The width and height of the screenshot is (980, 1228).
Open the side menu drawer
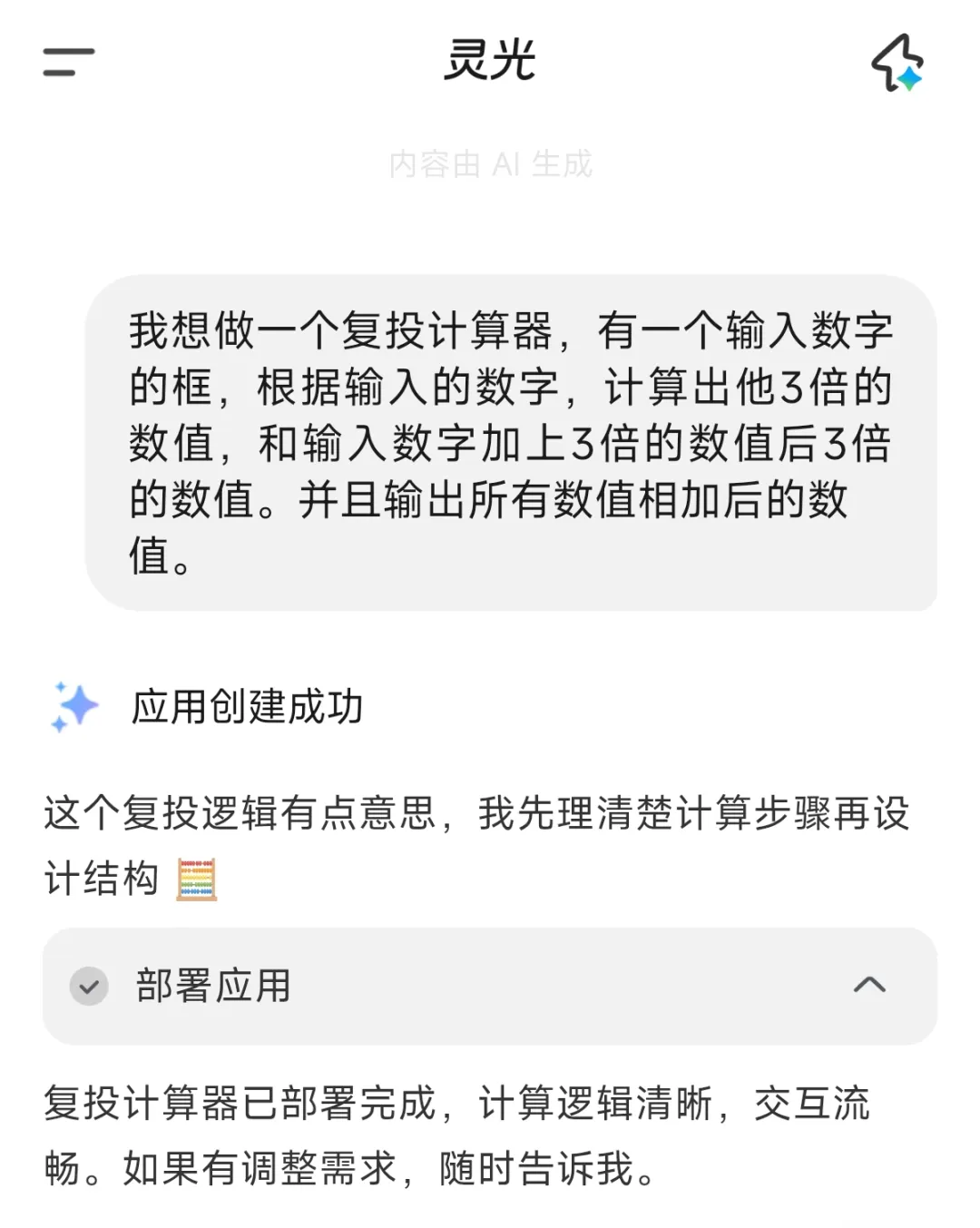pos(68,63)
